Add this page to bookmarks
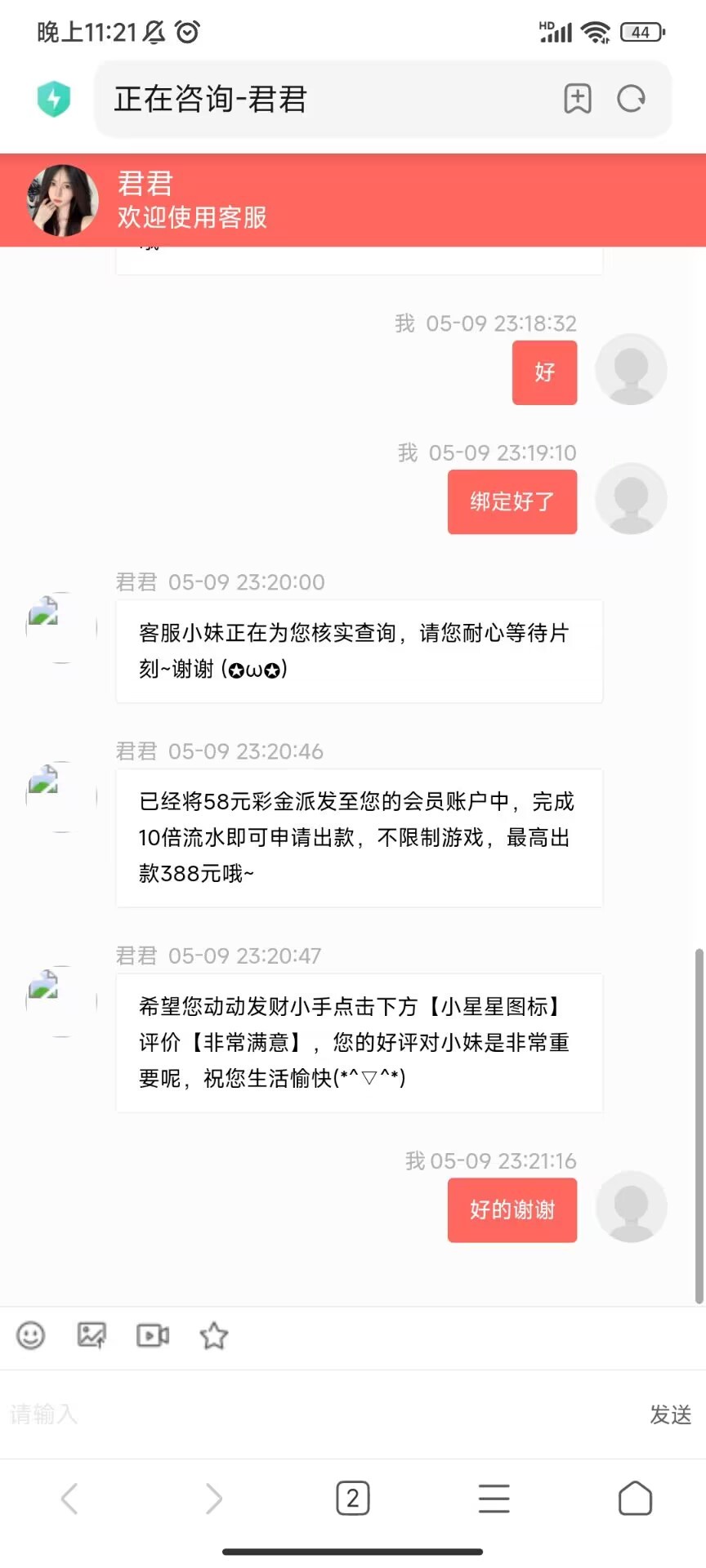Viewport: 706px width, 1568px height. (578, 99)
